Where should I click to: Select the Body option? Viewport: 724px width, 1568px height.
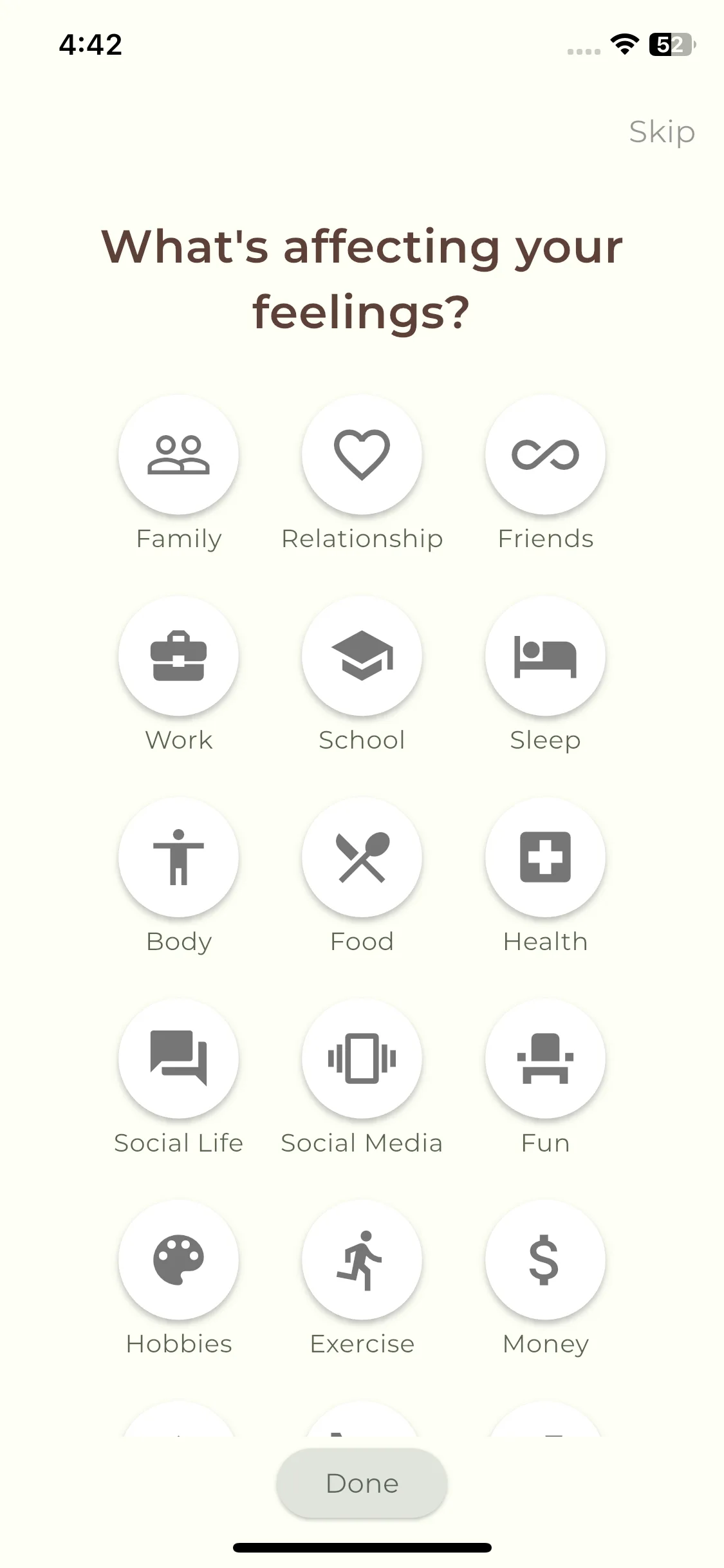pyautogui.click(x=178, y=857)
